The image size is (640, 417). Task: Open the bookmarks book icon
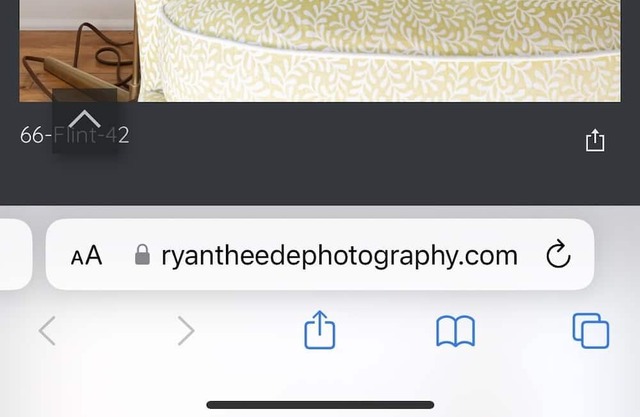[x=455, y=330]
